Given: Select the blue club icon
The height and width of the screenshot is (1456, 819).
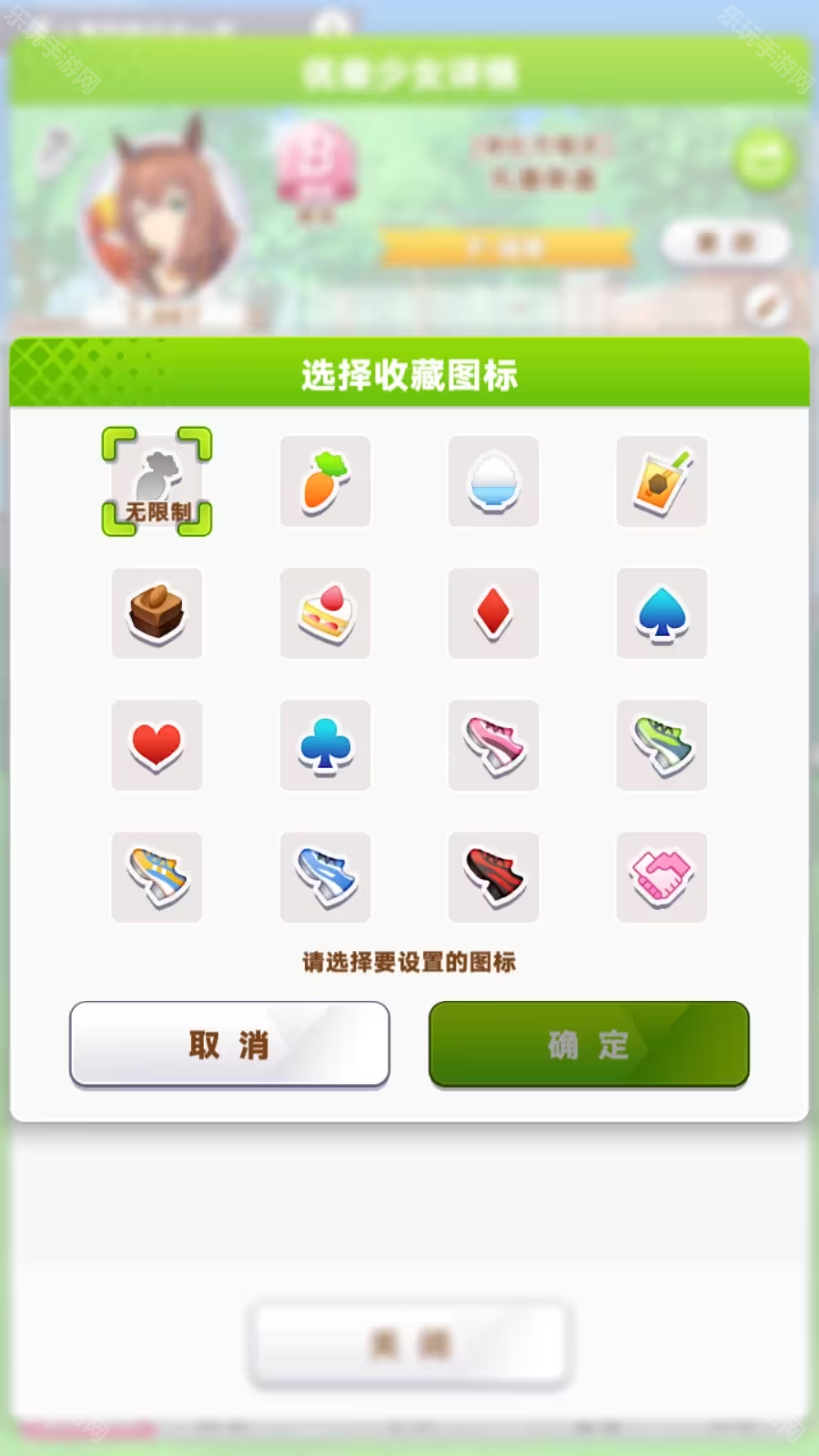Looking at the screenshot, I should tap(325, 745).
